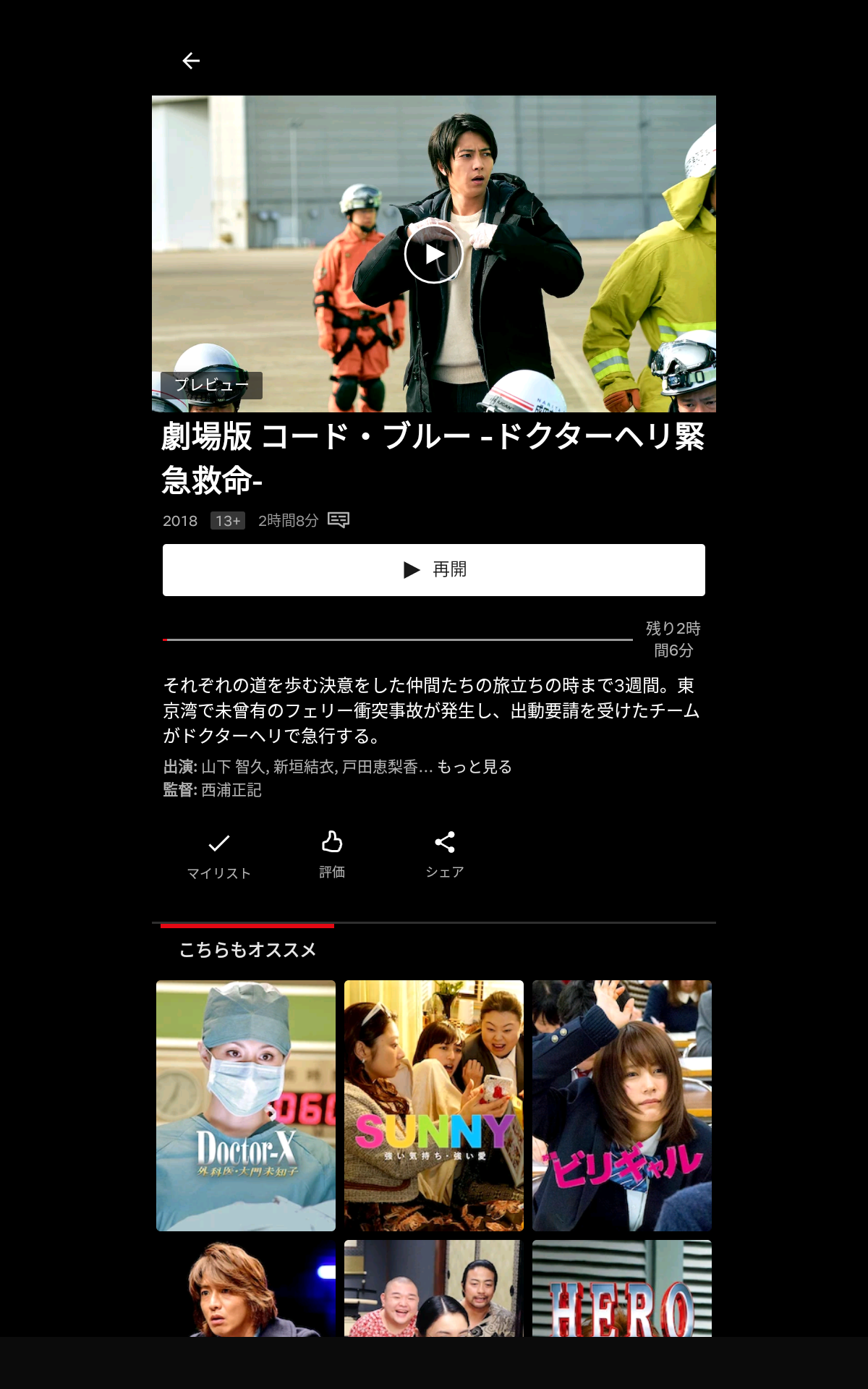
Task: Select the こちらもオススメ tab
Action: click(247, 949)
